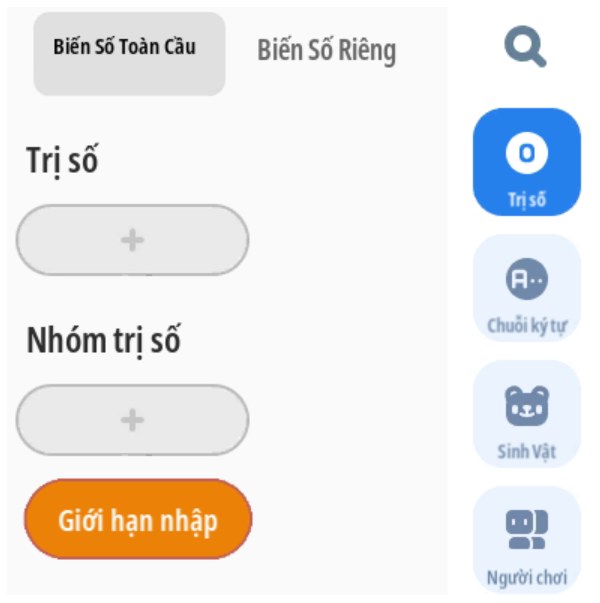Open the Người chơi category
This screenshot has height=603, width=600.
[526, 540]
